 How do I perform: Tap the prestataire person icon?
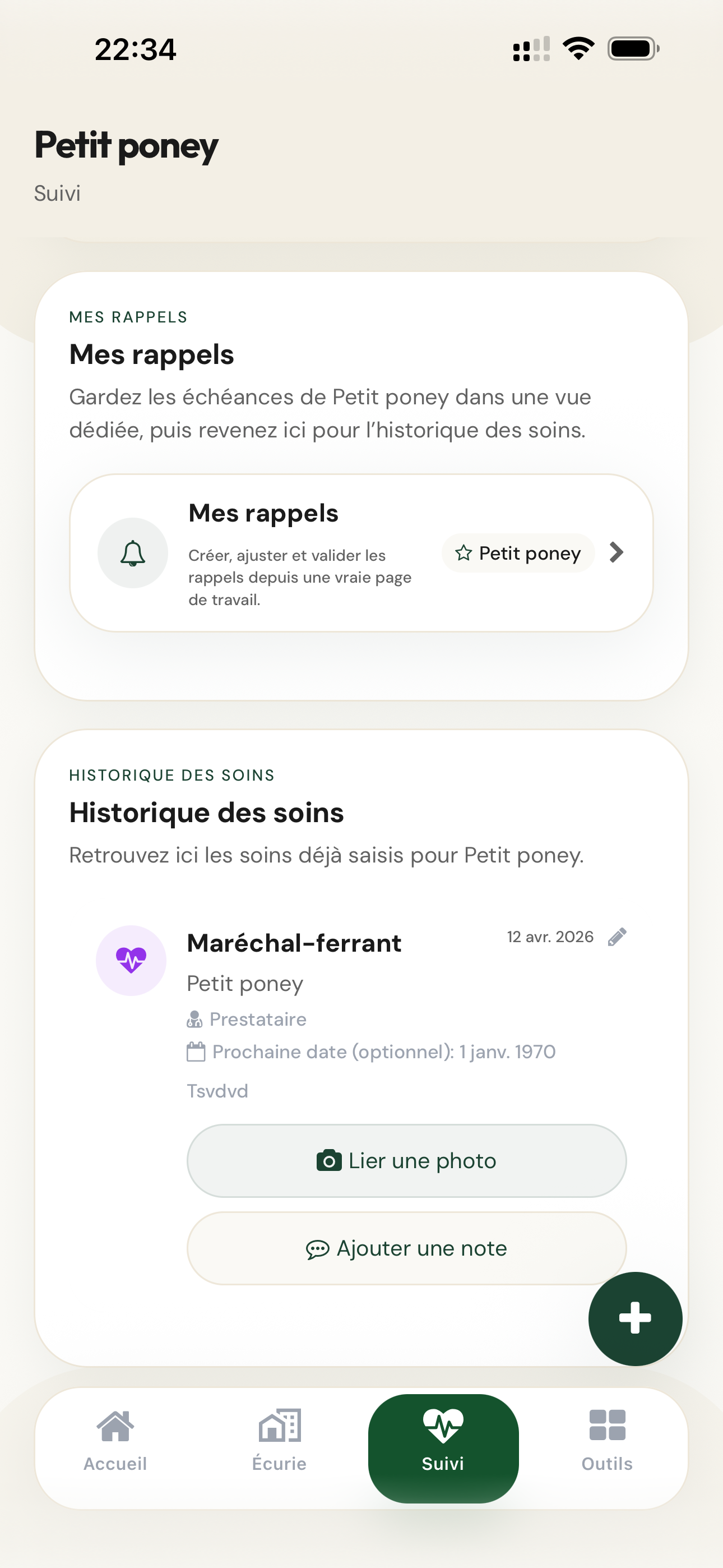(x=196, y=1018)
